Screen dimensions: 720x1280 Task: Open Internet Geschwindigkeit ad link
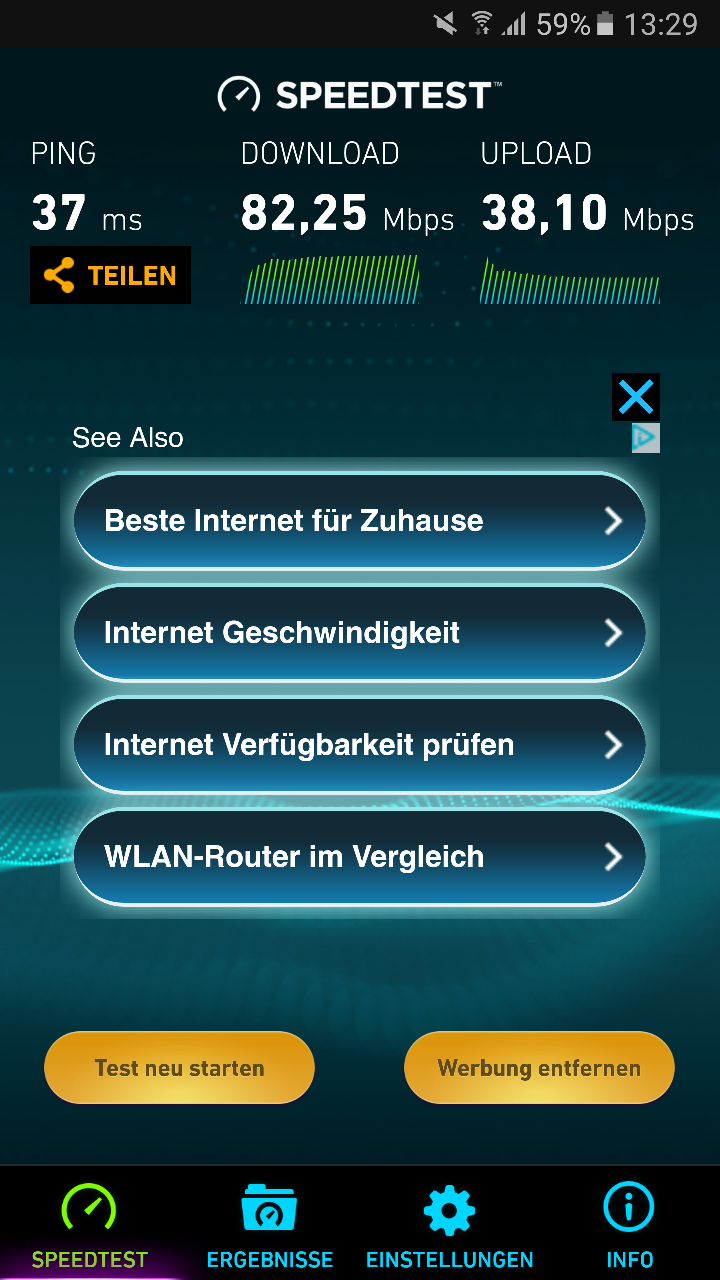pyautogui.click(x=359, y=633)
